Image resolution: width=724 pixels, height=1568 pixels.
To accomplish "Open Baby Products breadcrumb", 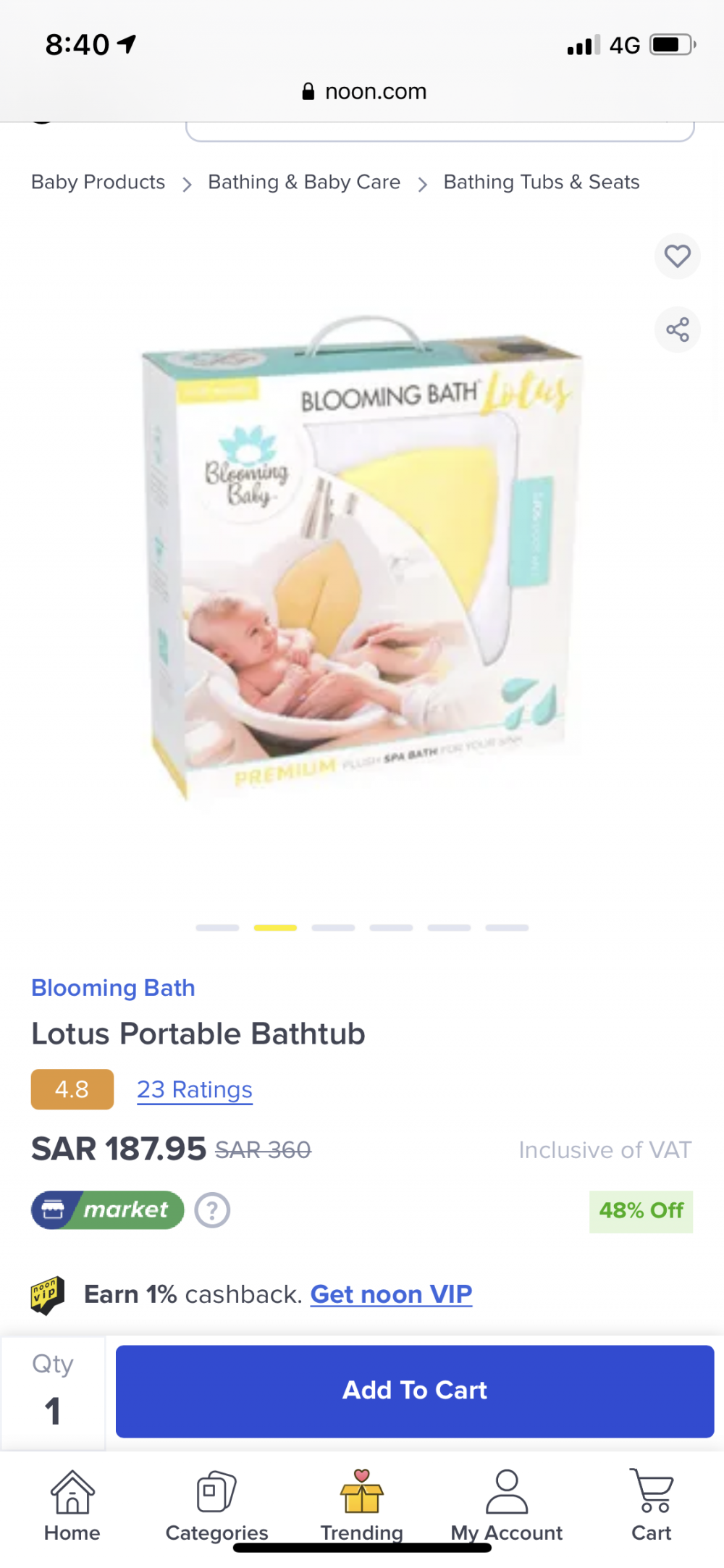I will pyautogui.click(x=98, y=183).
